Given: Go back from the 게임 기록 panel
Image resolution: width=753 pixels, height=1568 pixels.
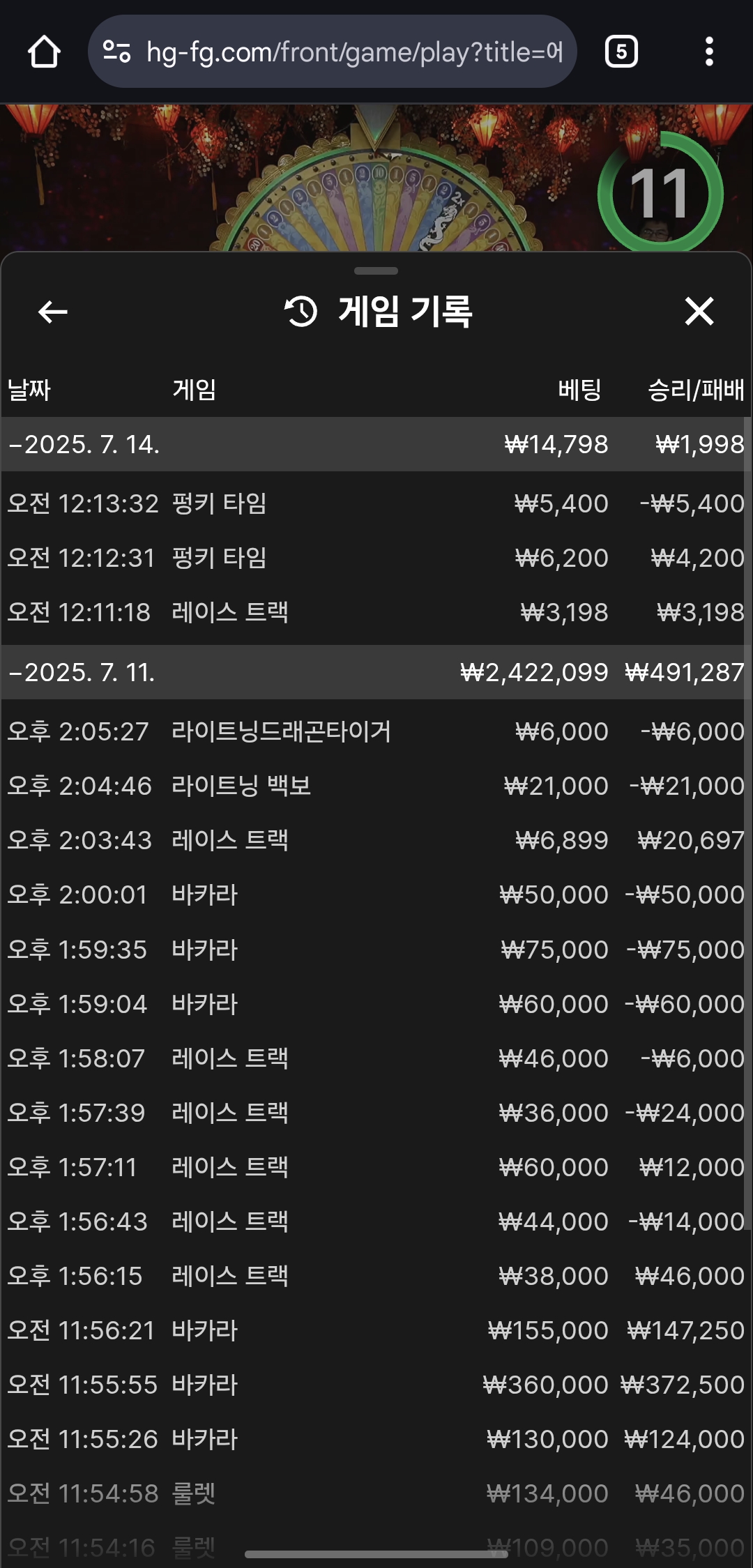Looking at the screenshot, I should point(52,312).
